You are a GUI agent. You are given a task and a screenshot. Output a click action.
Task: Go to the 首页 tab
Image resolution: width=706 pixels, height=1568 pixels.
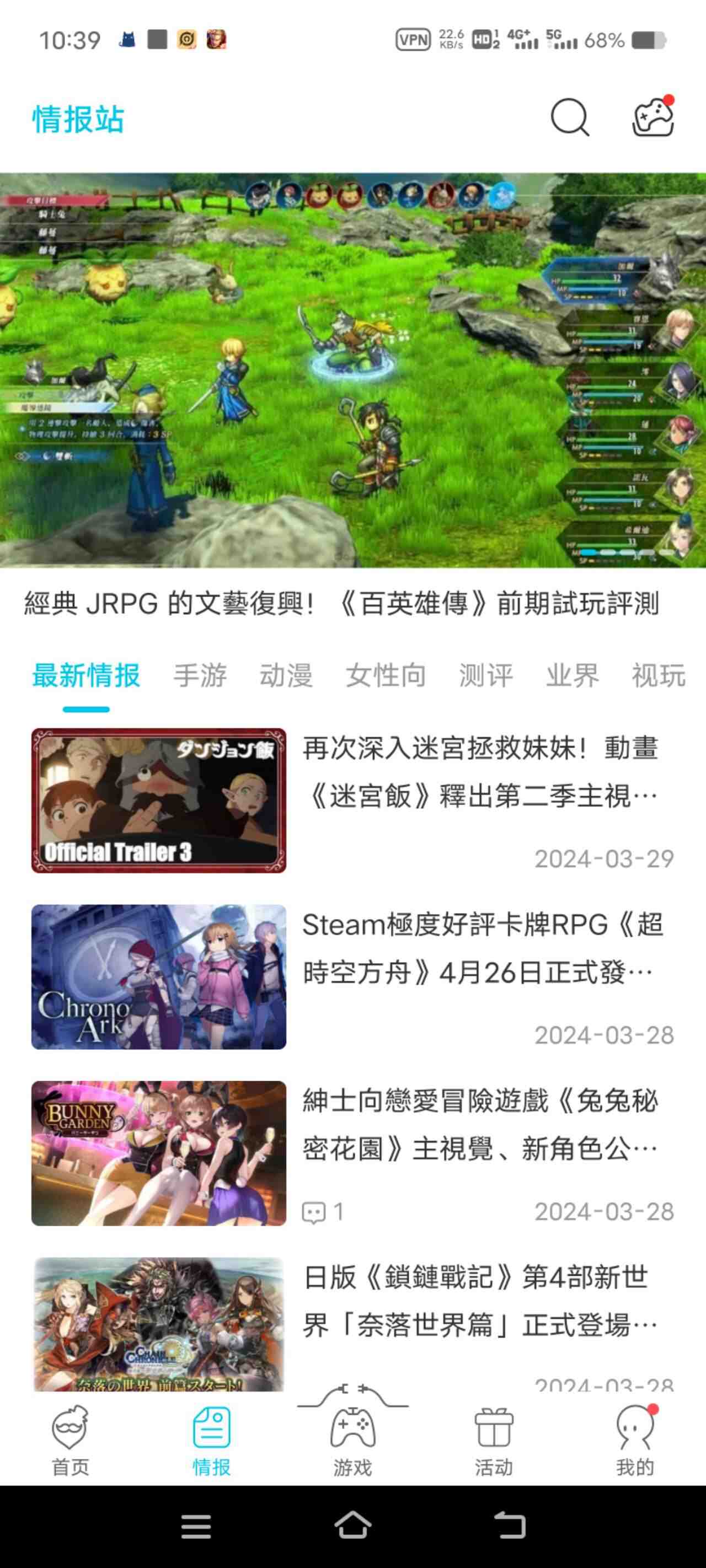tap(70, 1440)
